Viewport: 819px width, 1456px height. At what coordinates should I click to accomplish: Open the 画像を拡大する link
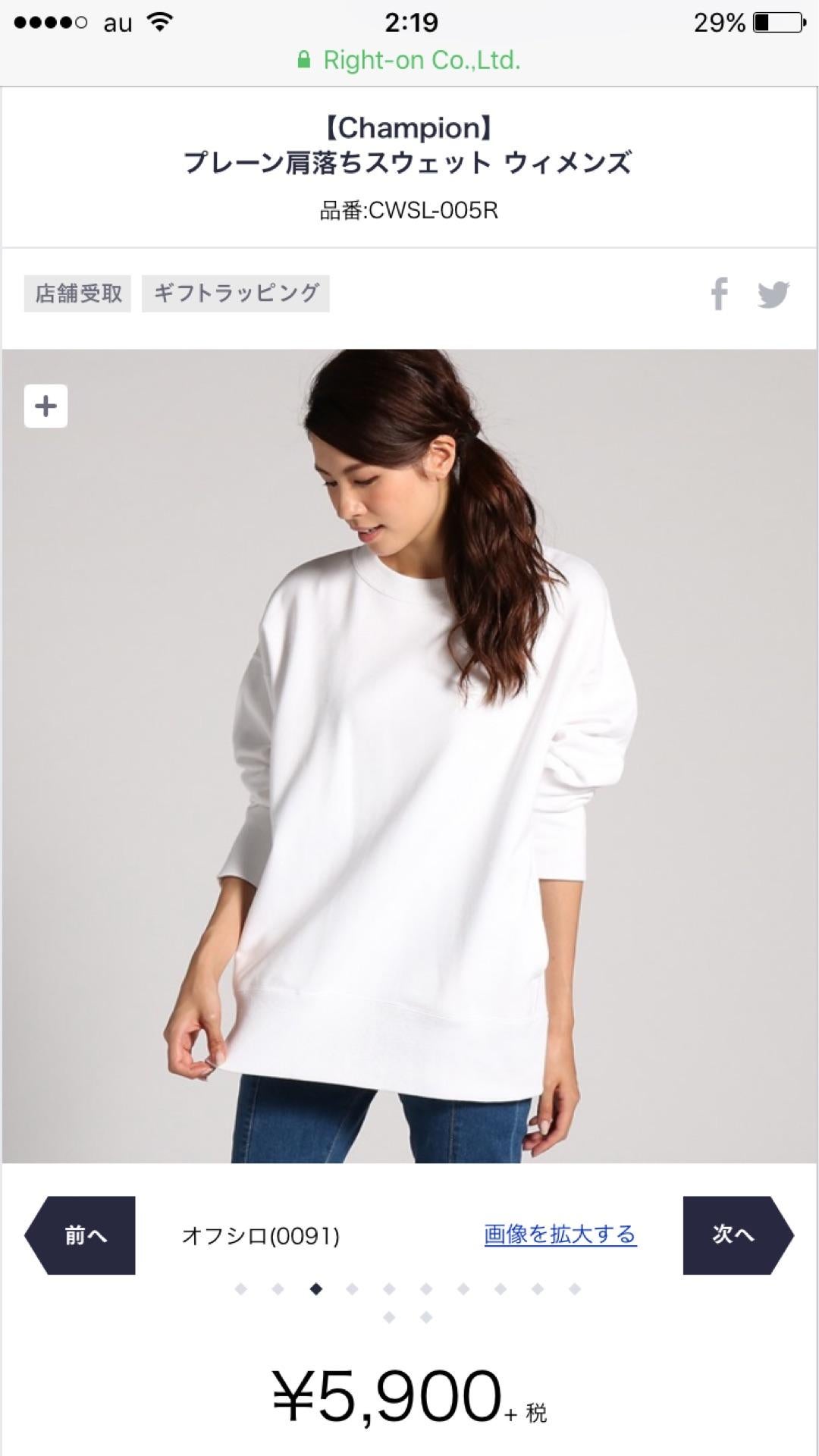(560, 1235)
